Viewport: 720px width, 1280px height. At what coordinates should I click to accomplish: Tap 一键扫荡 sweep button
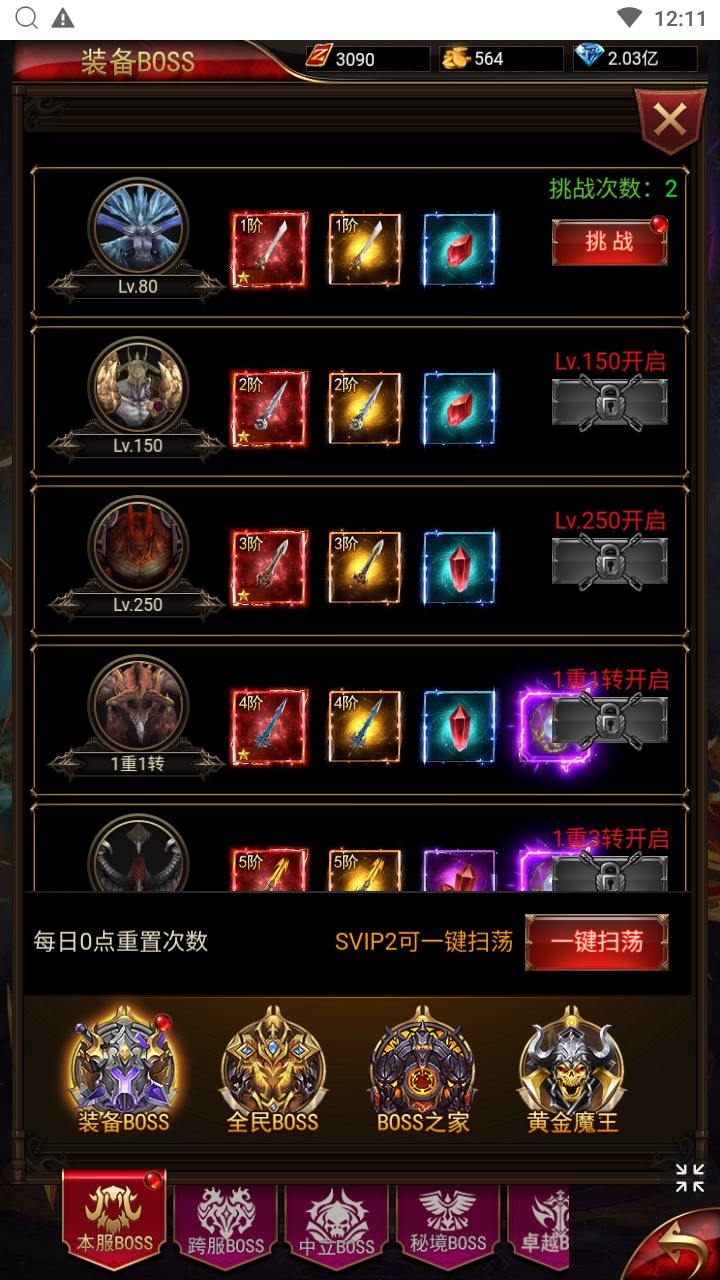coord(596,942)
